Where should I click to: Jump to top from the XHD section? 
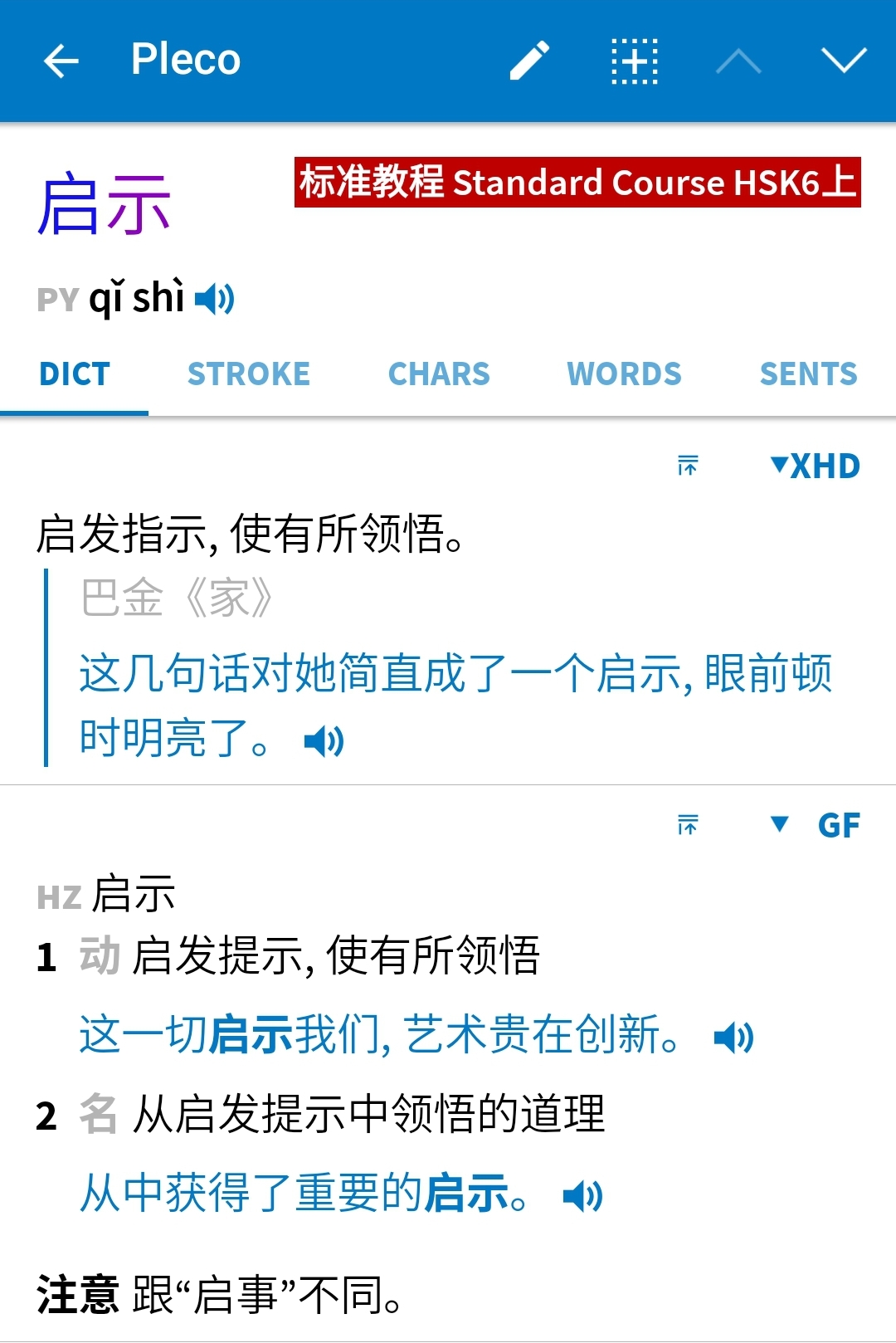pyautogui.click(x=688, y=466)
